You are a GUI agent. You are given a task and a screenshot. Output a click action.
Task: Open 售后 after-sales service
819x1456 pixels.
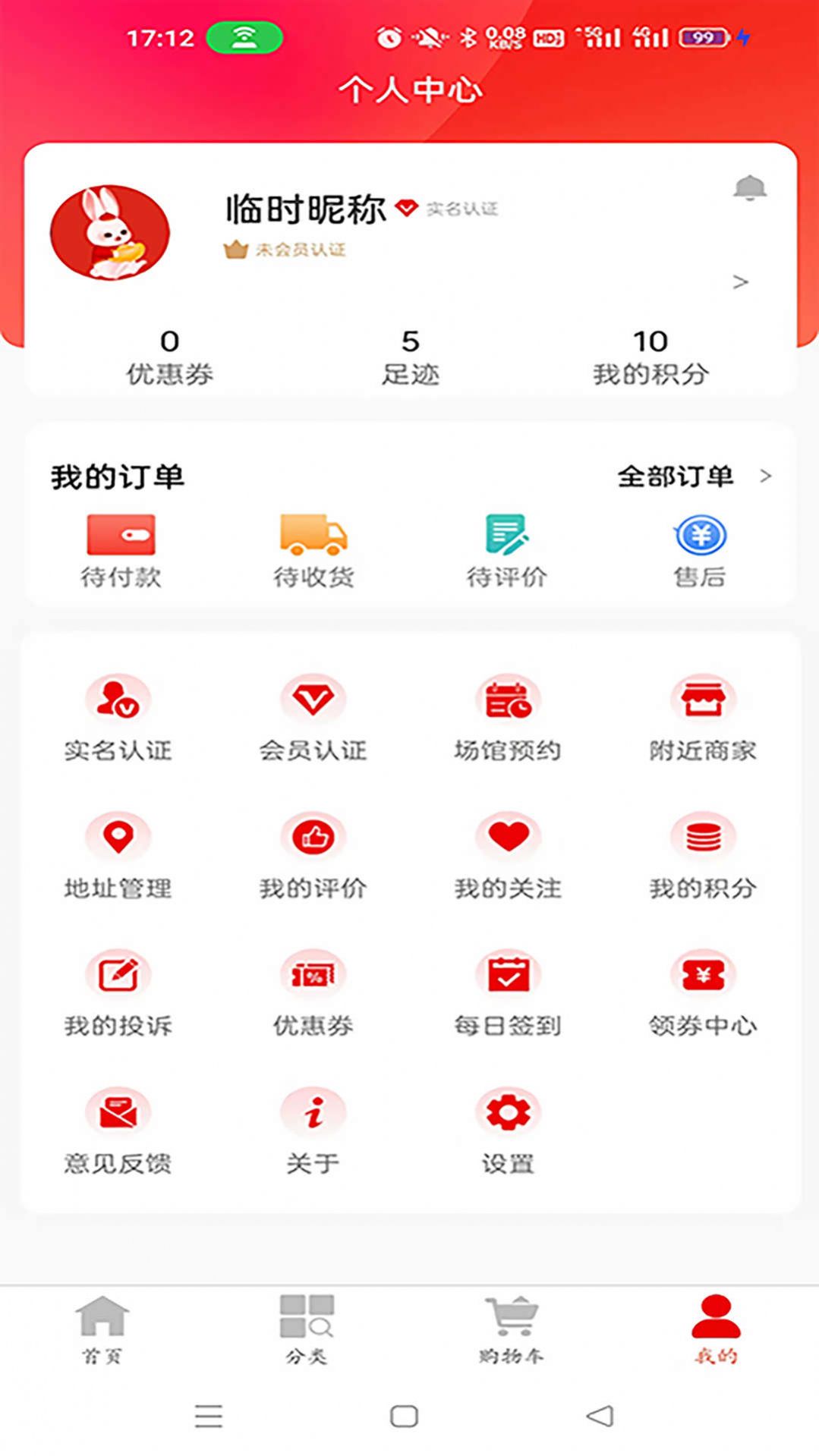tap(699, 548)
